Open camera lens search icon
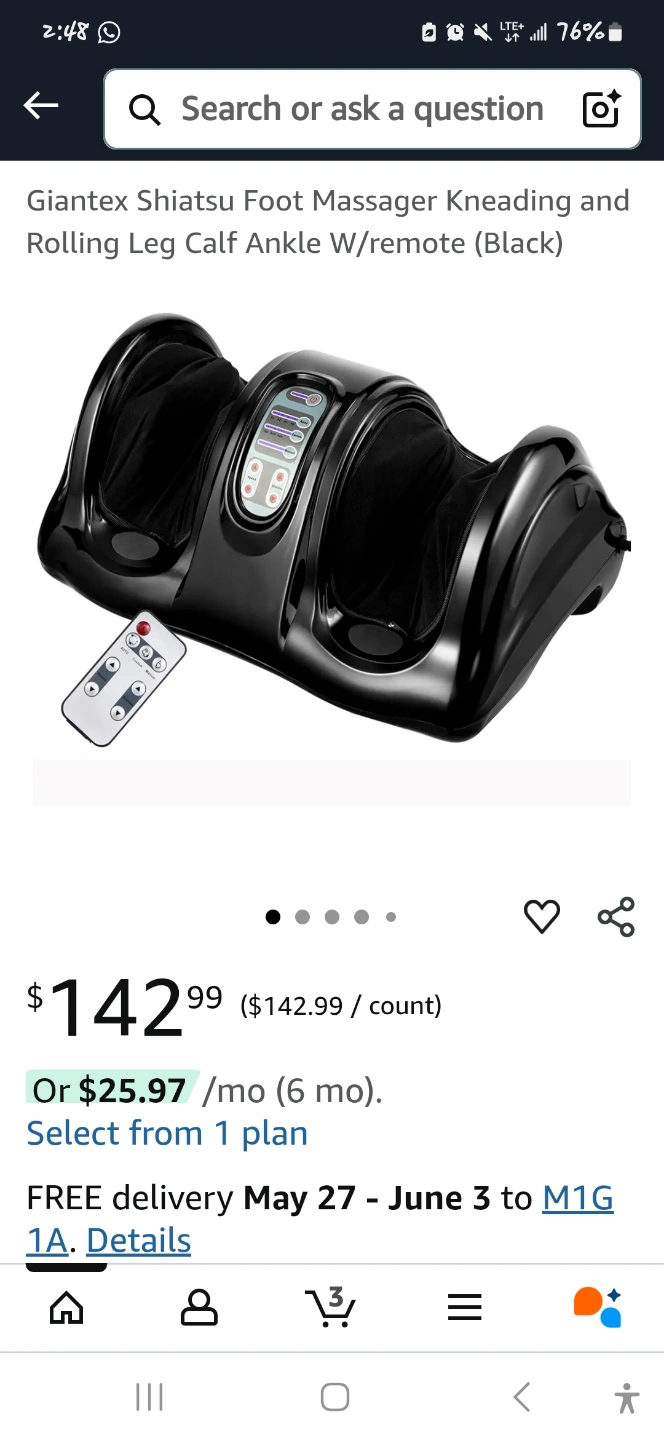664x1440 pixels. (x=601, y=109)
